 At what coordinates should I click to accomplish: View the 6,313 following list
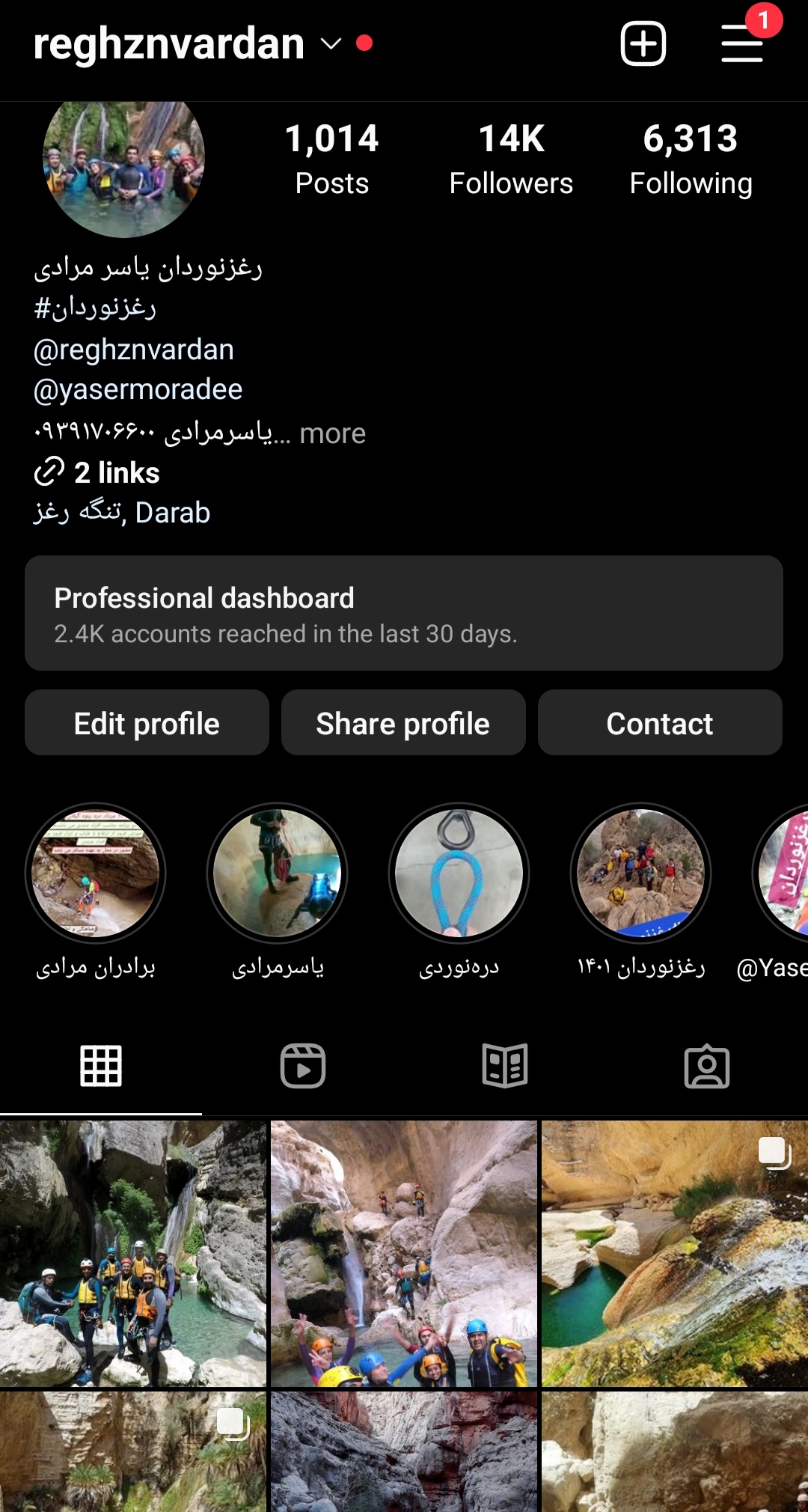click(691, 159)
